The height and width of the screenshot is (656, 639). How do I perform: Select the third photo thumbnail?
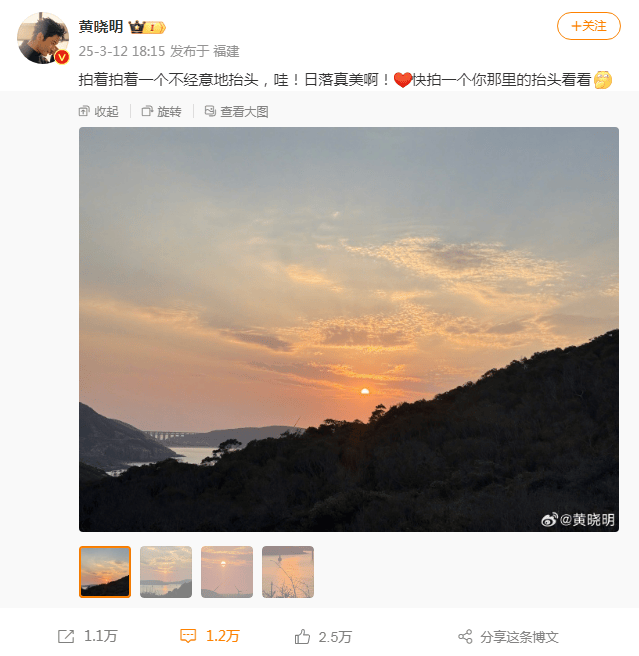[227, 572]
